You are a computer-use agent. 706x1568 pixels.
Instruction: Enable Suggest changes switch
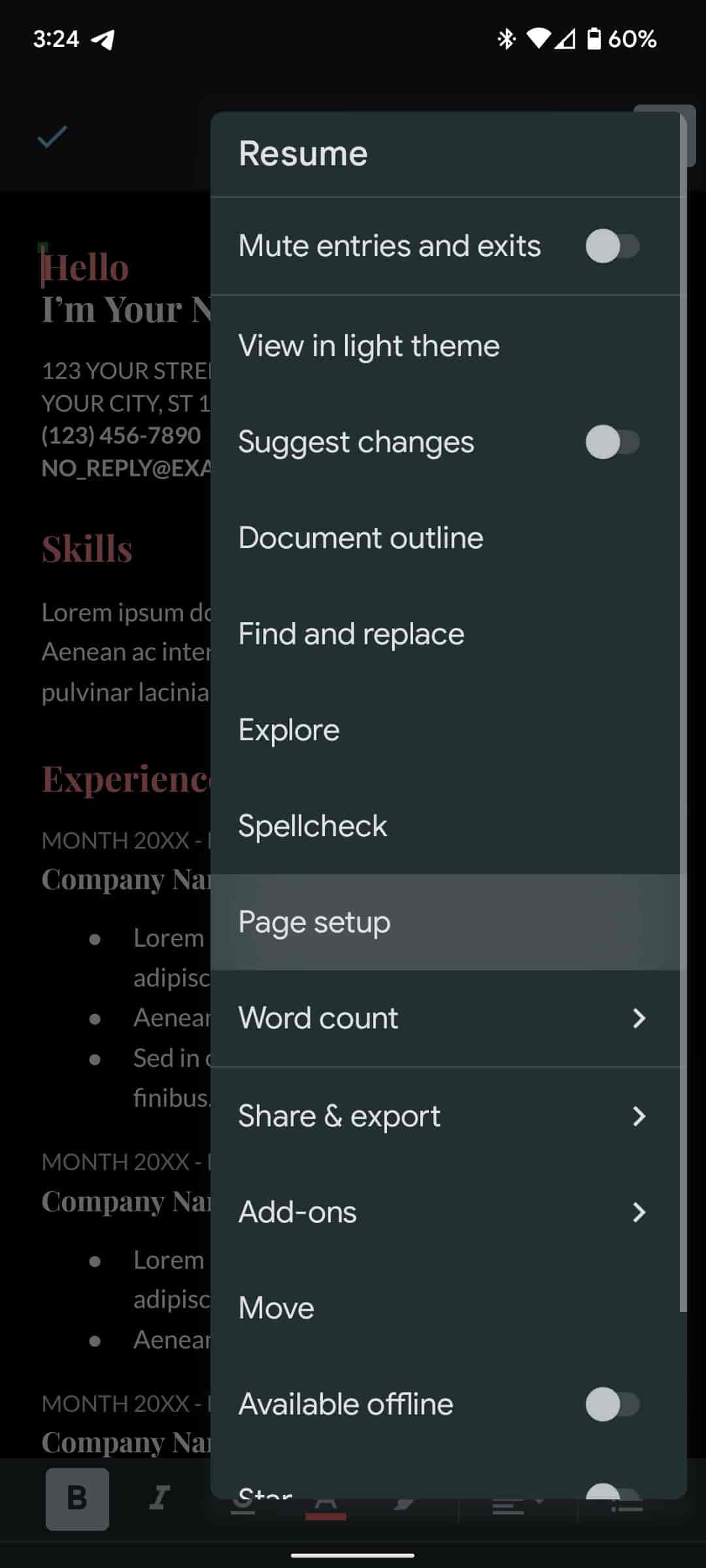(x=612, y=442)
